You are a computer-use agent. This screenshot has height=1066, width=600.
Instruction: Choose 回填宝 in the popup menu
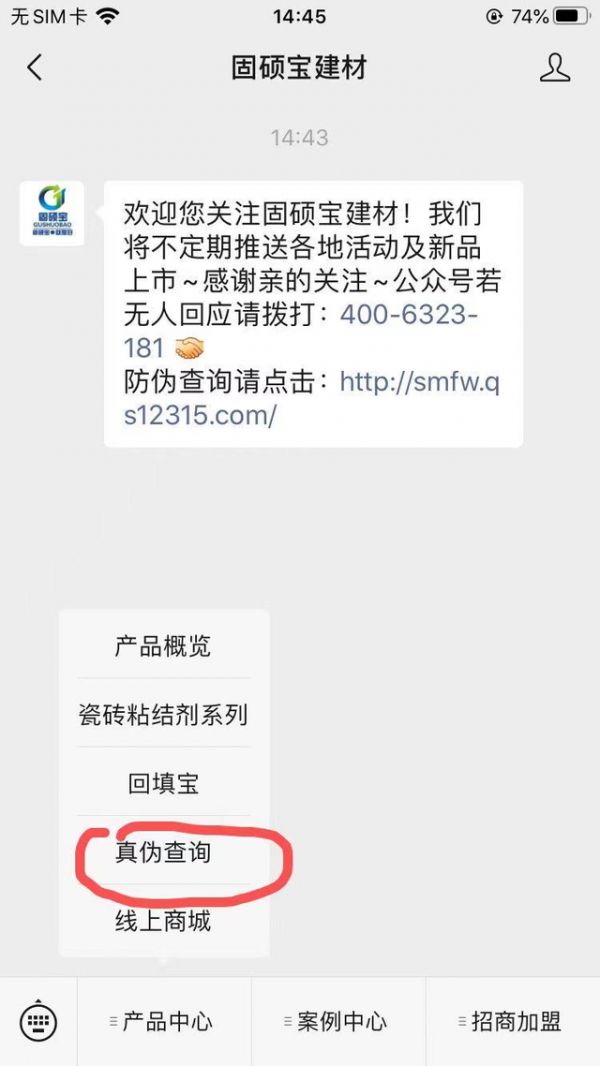click(163, 784)
